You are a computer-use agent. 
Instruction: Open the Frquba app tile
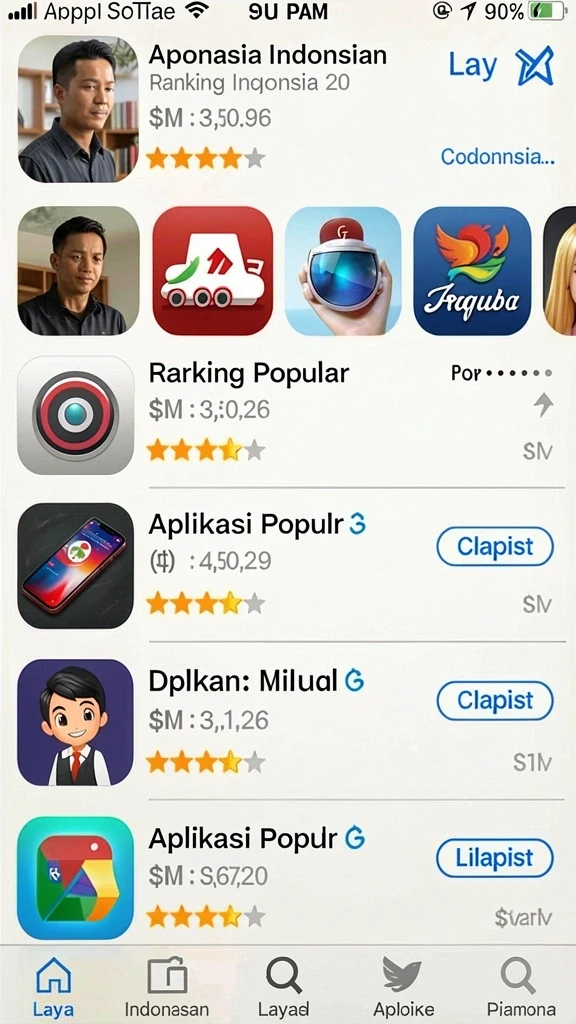coord(472,270)
